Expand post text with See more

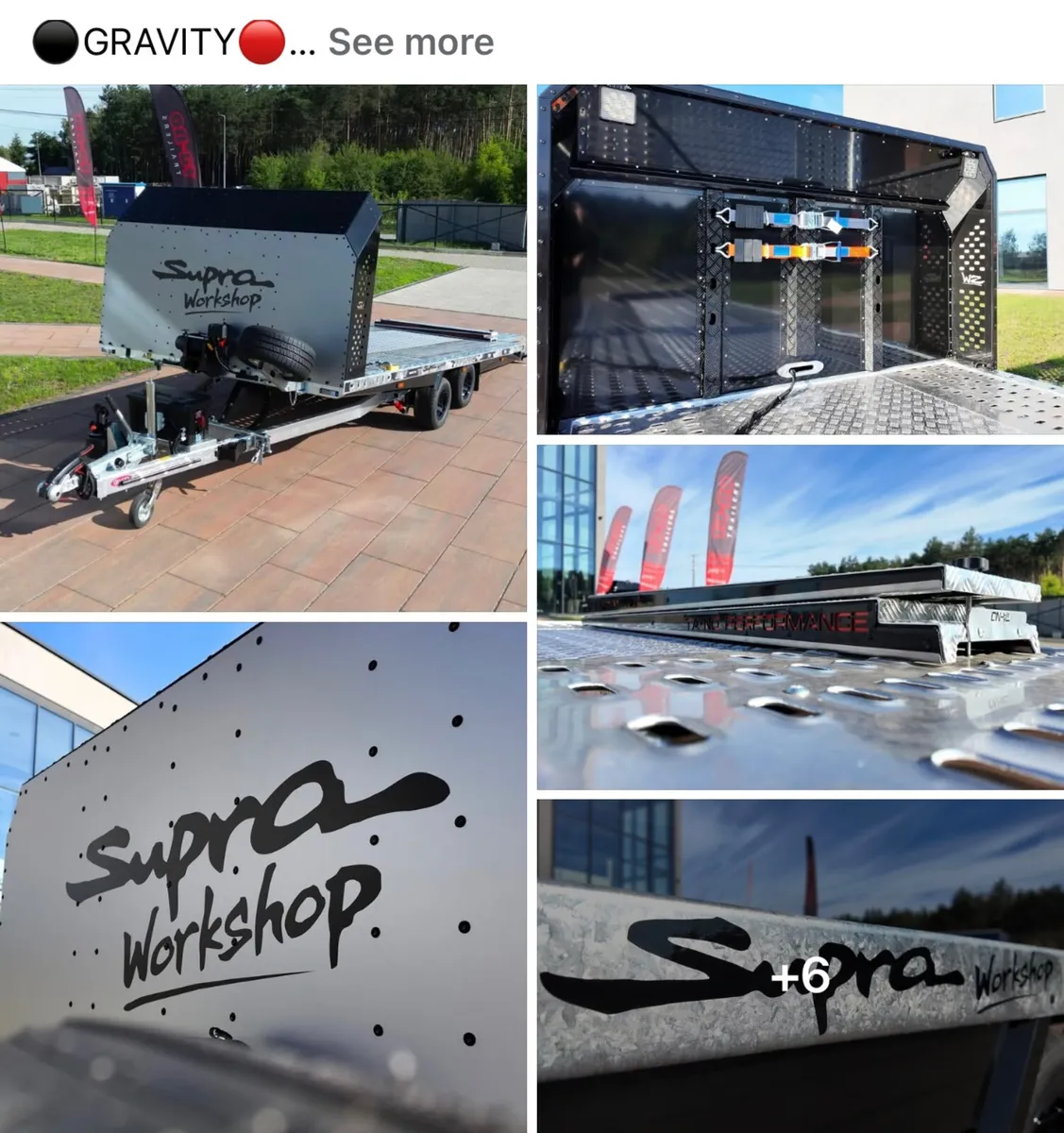[410, 42]
